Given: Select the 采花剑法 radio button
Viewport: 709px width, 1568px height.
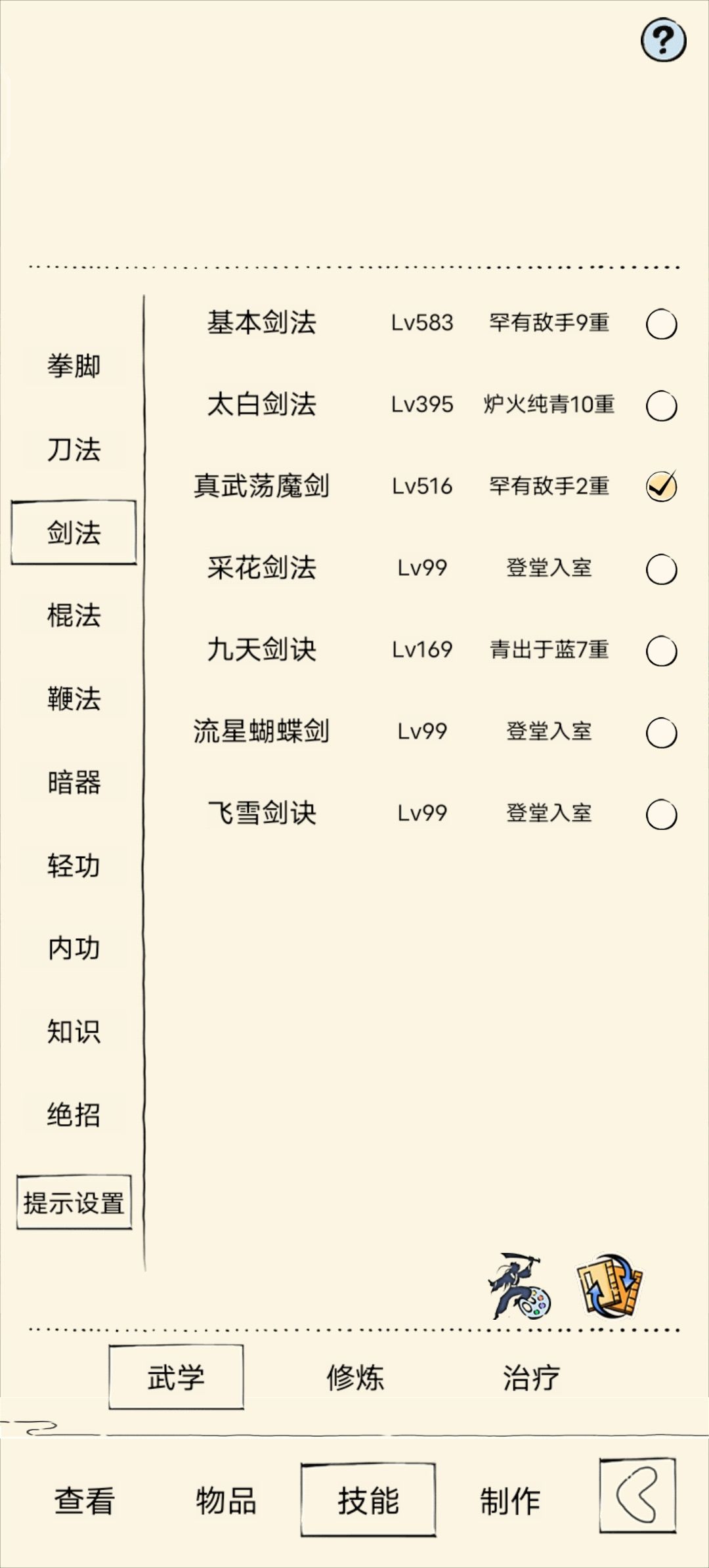Looking at the screenshot, I should tap(661, 569).
